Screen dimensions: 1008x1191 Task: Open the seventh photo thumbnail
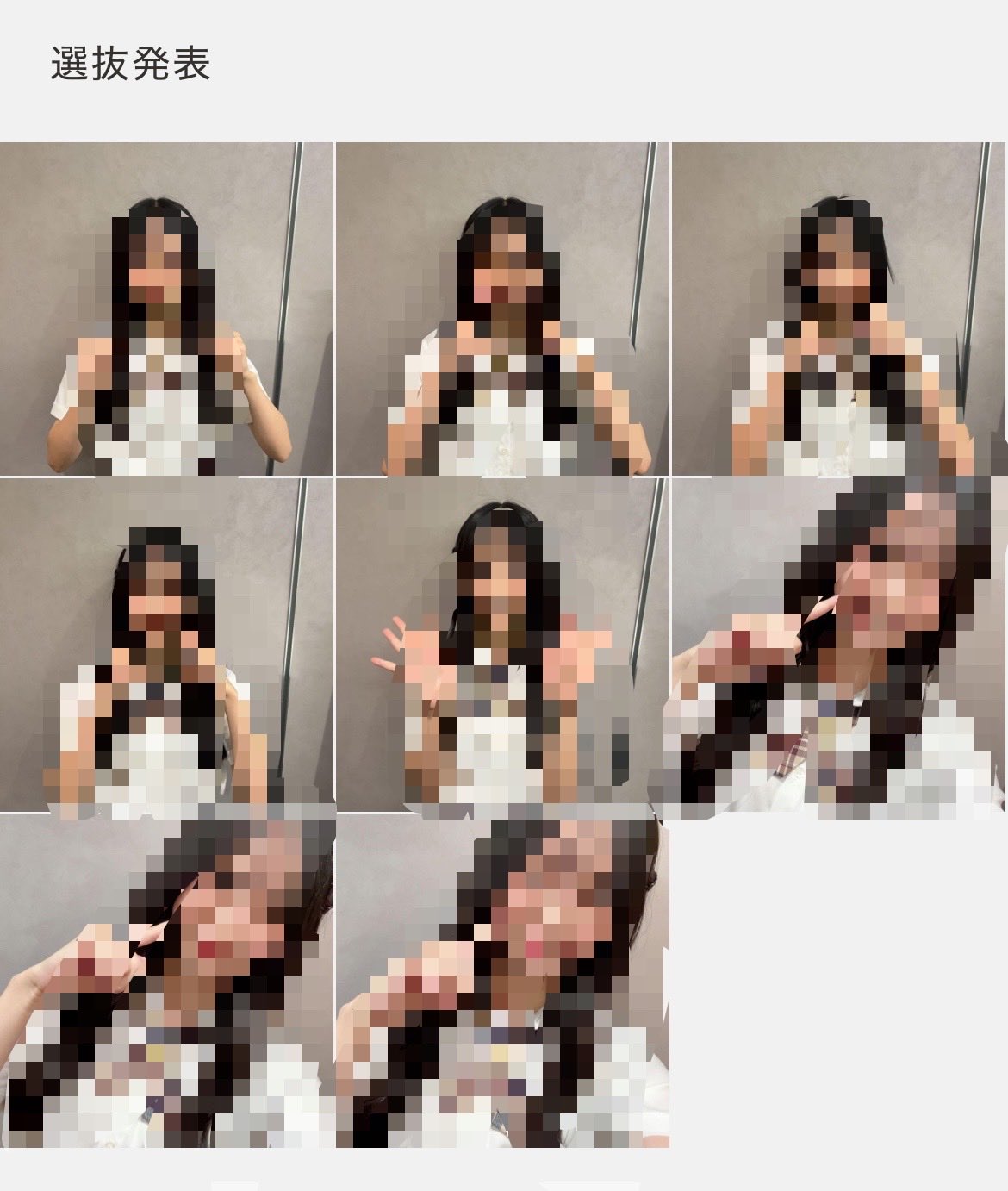(166, 981)
